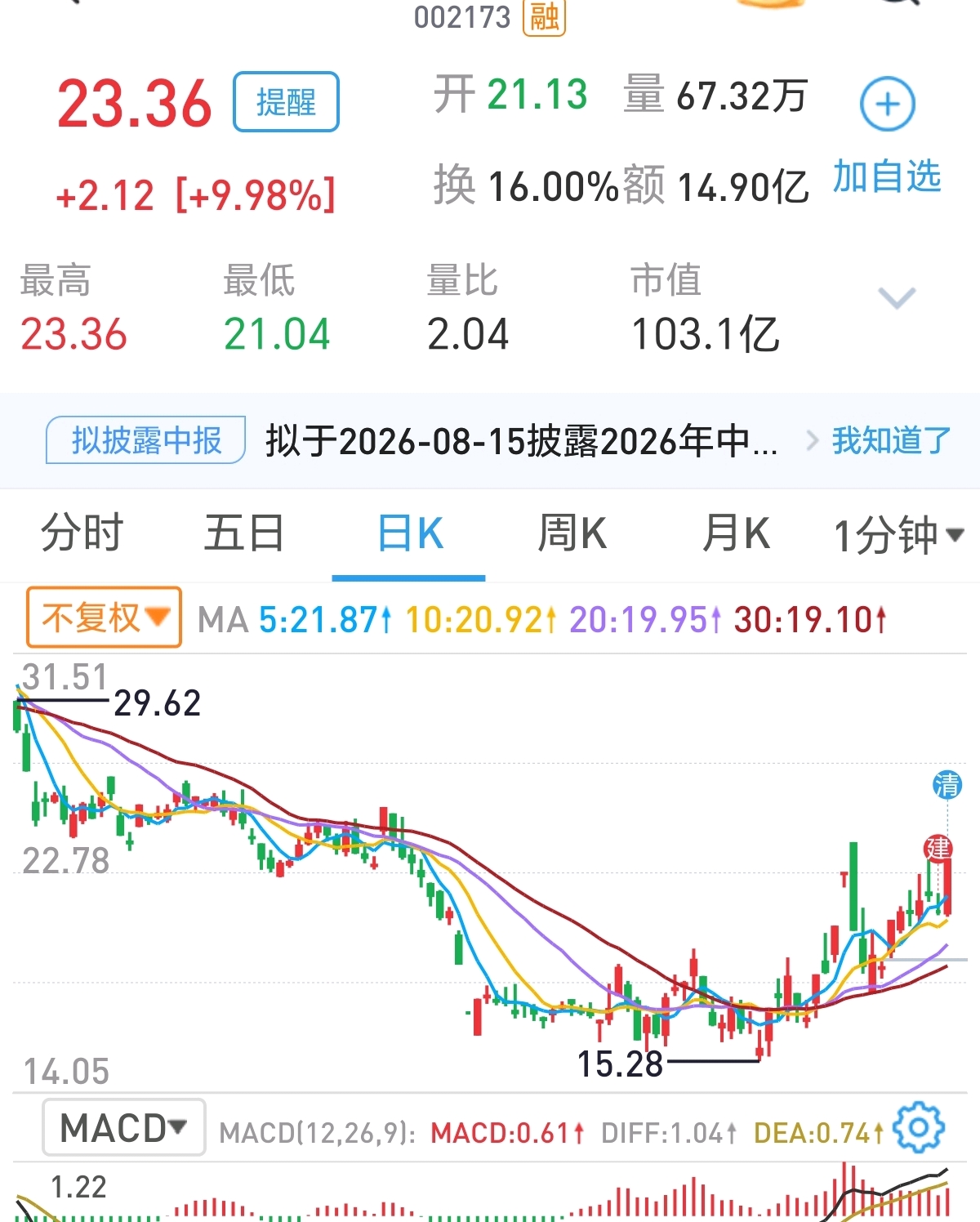The height and width of the screenshot is (1222, 980).
Task: Dismiss notice with 我知道了
Action: (891, 441)
